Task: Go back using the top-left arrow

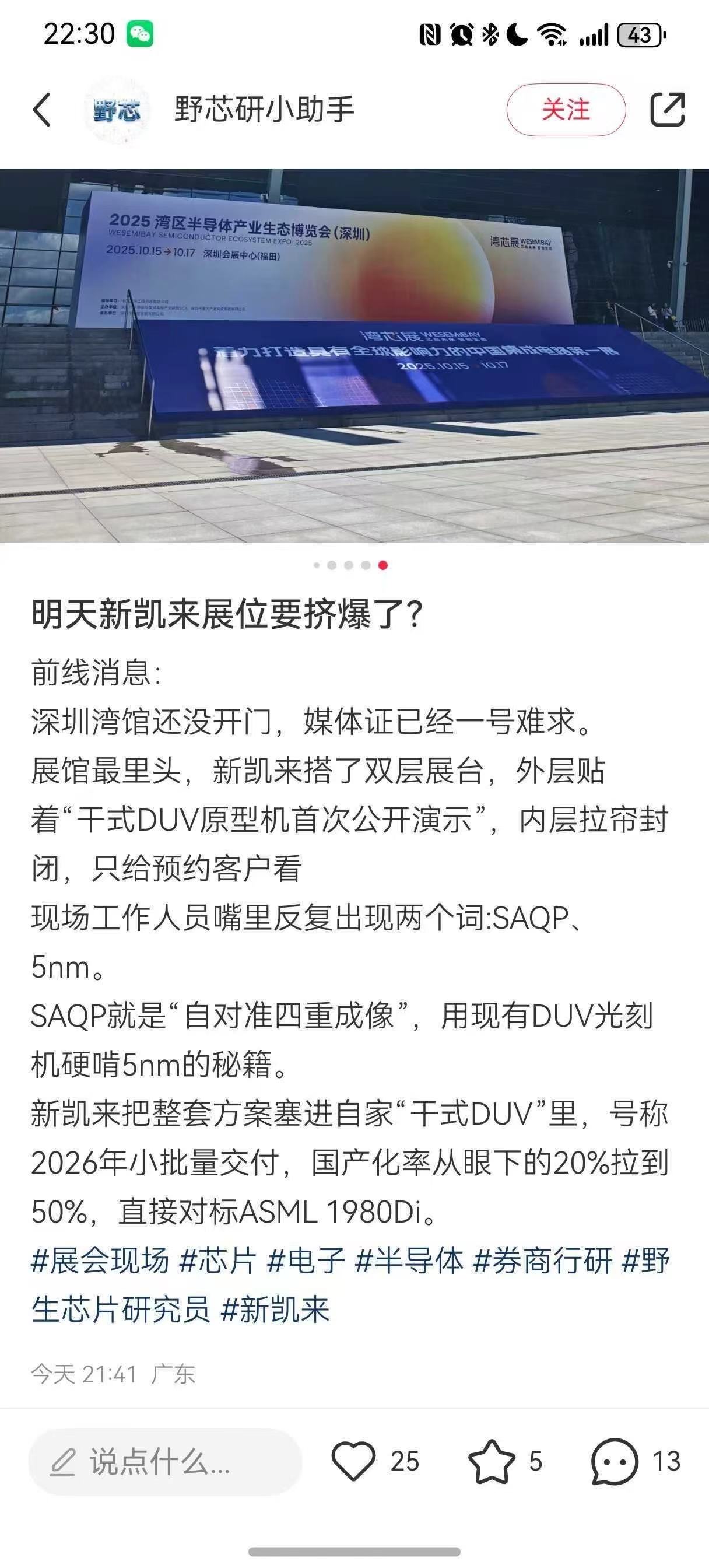Action: tap(41, 110)
